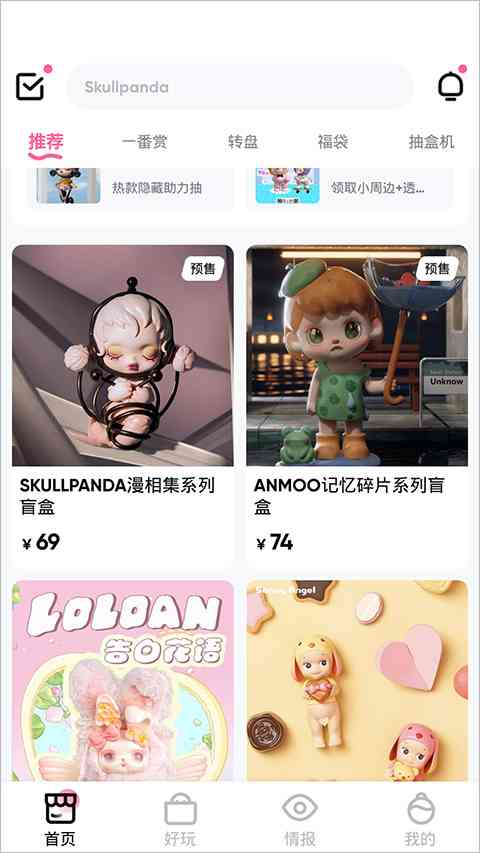
Task: Switch to the 抽盒机 tab
Action: coord(432,143)
